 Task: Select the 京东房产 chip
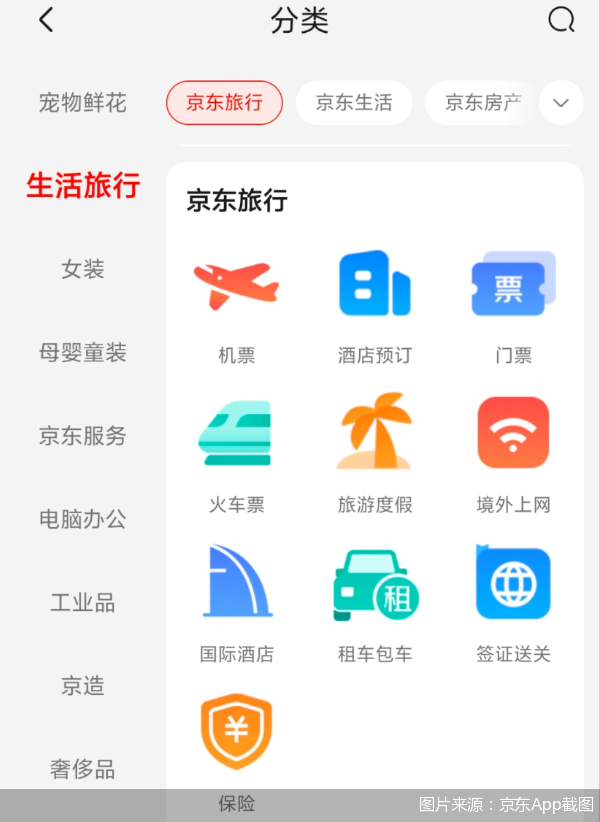483,102
